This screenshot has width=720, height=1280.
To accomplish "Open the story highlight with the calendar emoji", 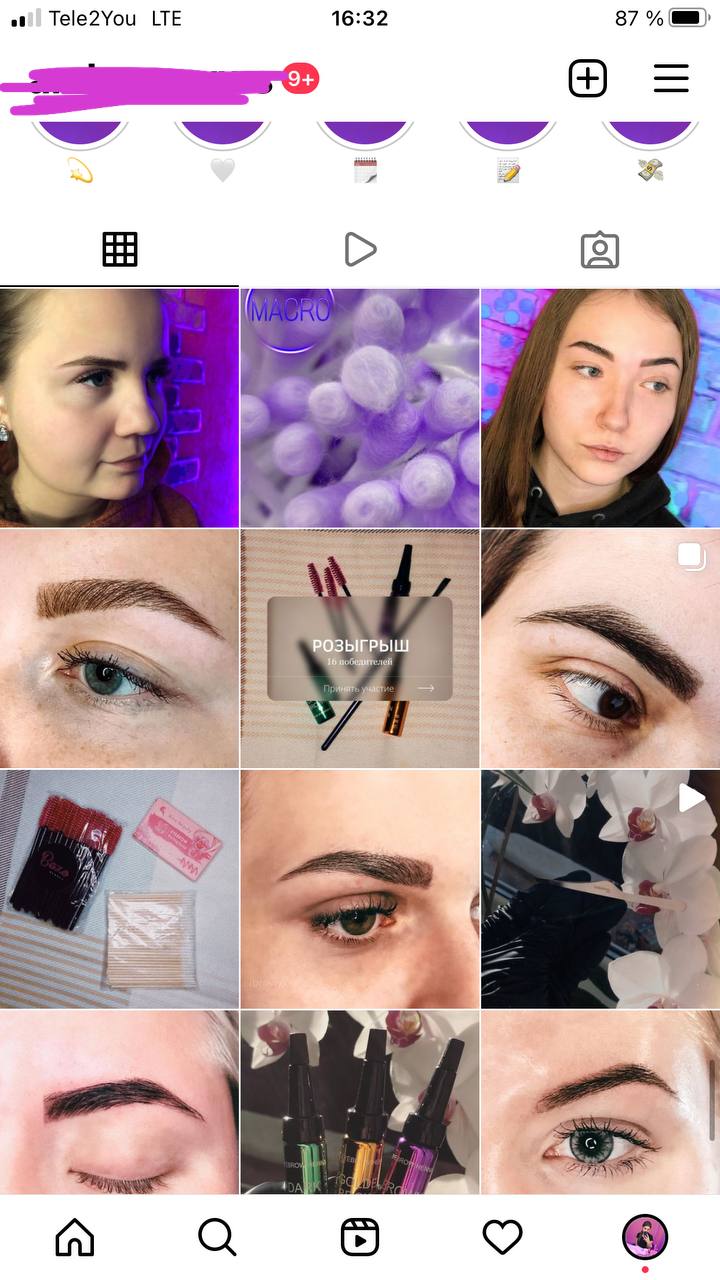I will click(x=365, y=150).
